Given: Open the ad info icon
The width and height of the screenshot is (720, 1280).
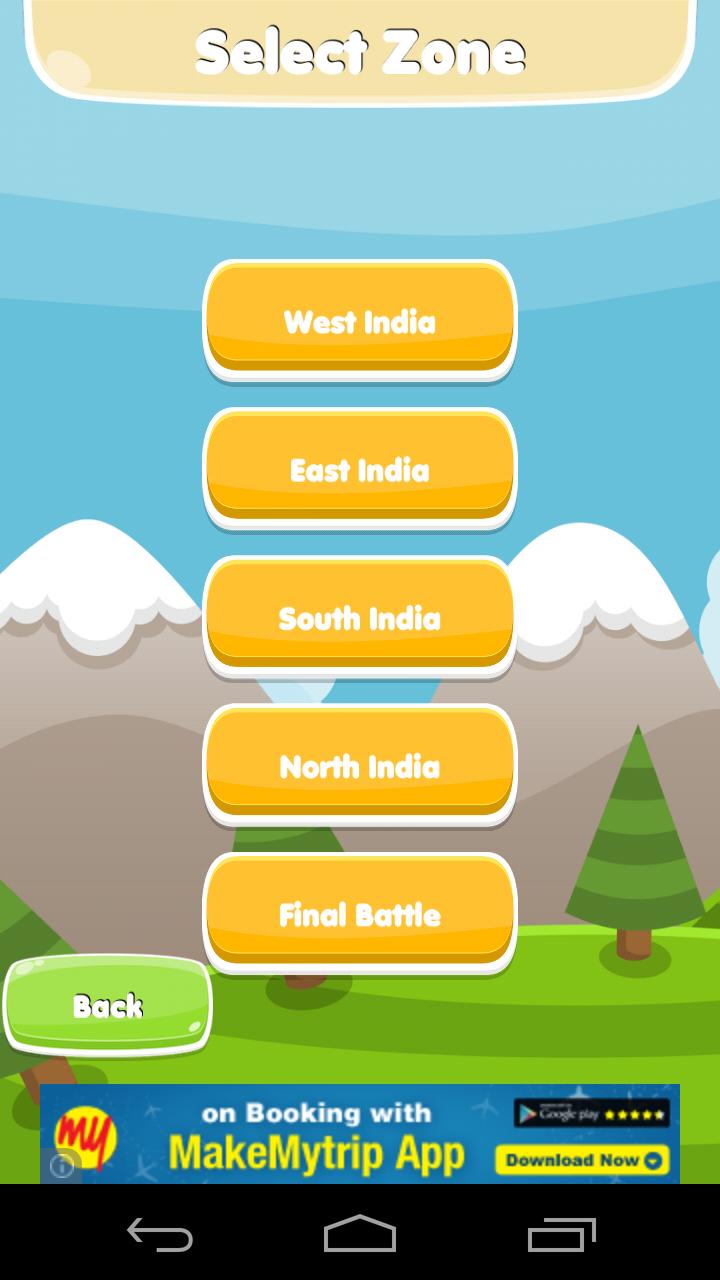Looking at the screenshot, I should pos(62,1166).
